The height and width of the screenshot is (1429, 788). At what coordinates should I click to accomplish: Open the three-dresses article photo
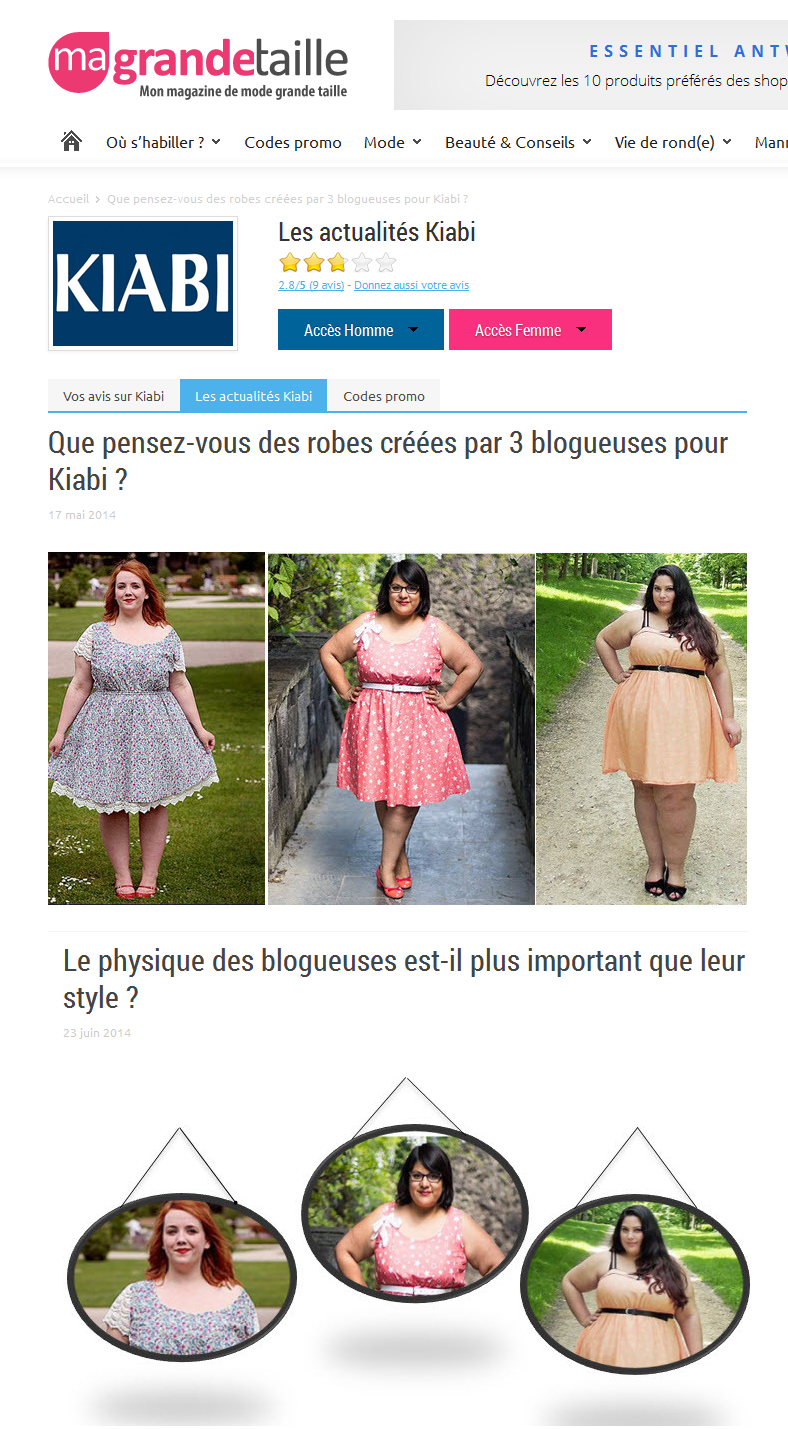point(397,728)
